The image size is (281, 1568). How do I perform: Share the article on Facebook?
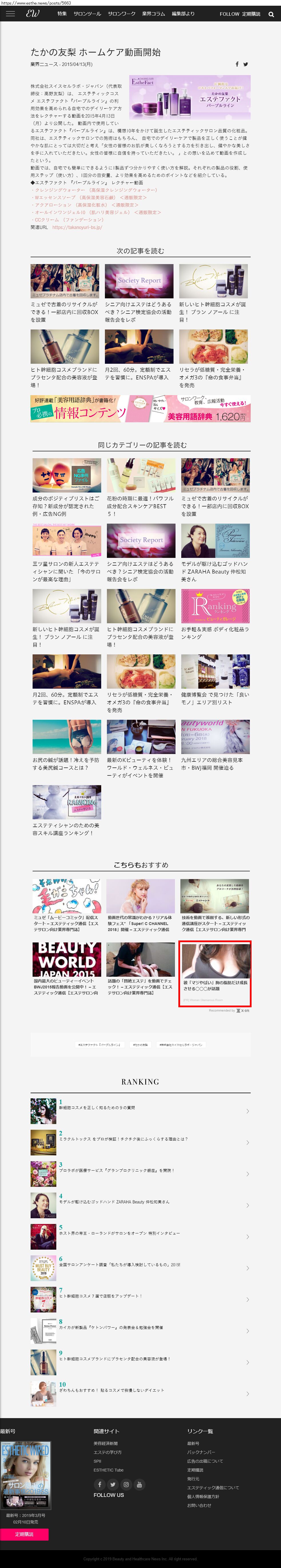[237, 64]
